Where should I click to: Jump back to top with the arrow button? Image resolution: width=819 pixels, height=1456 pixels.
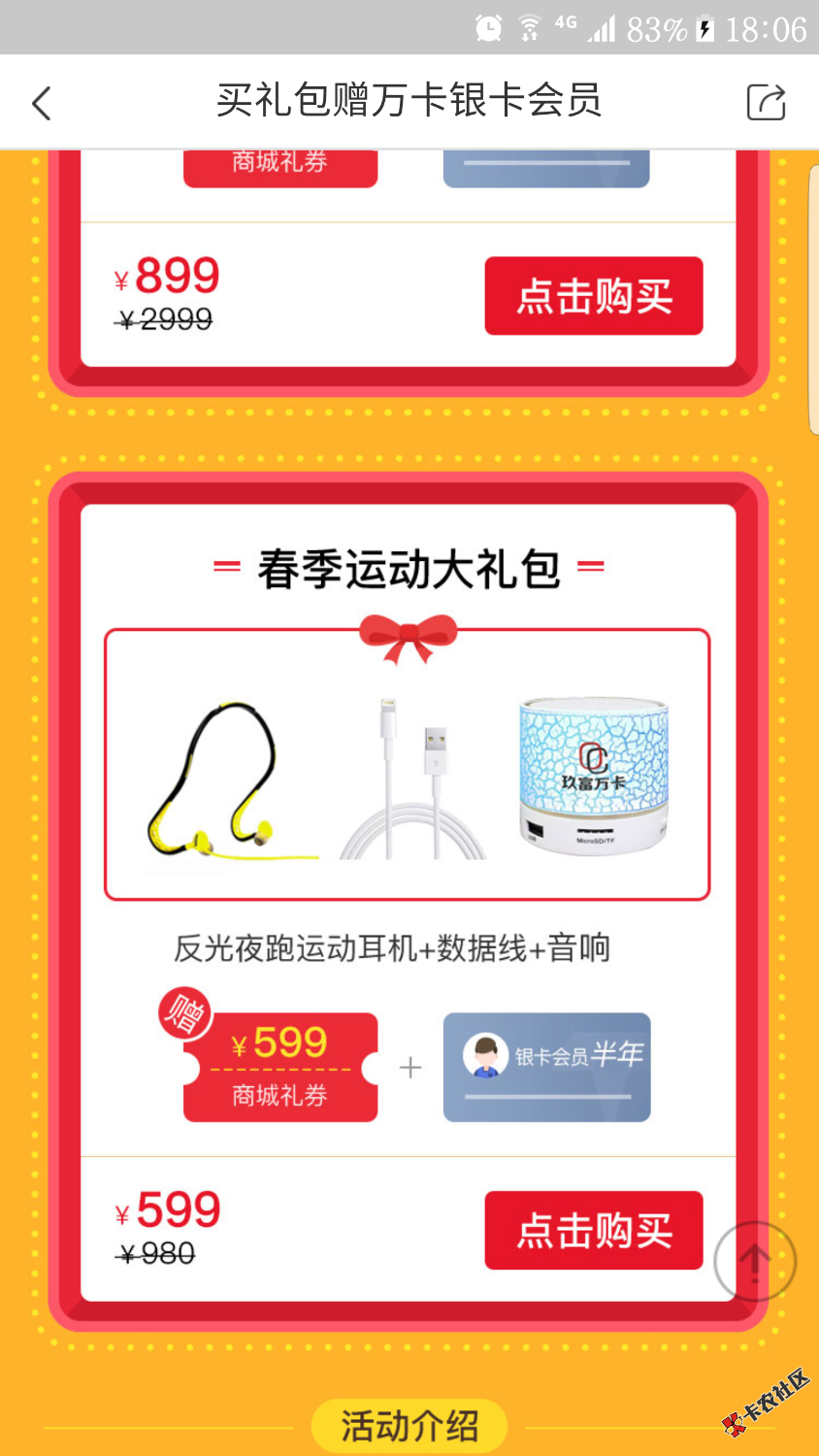tap(755, 1262)
